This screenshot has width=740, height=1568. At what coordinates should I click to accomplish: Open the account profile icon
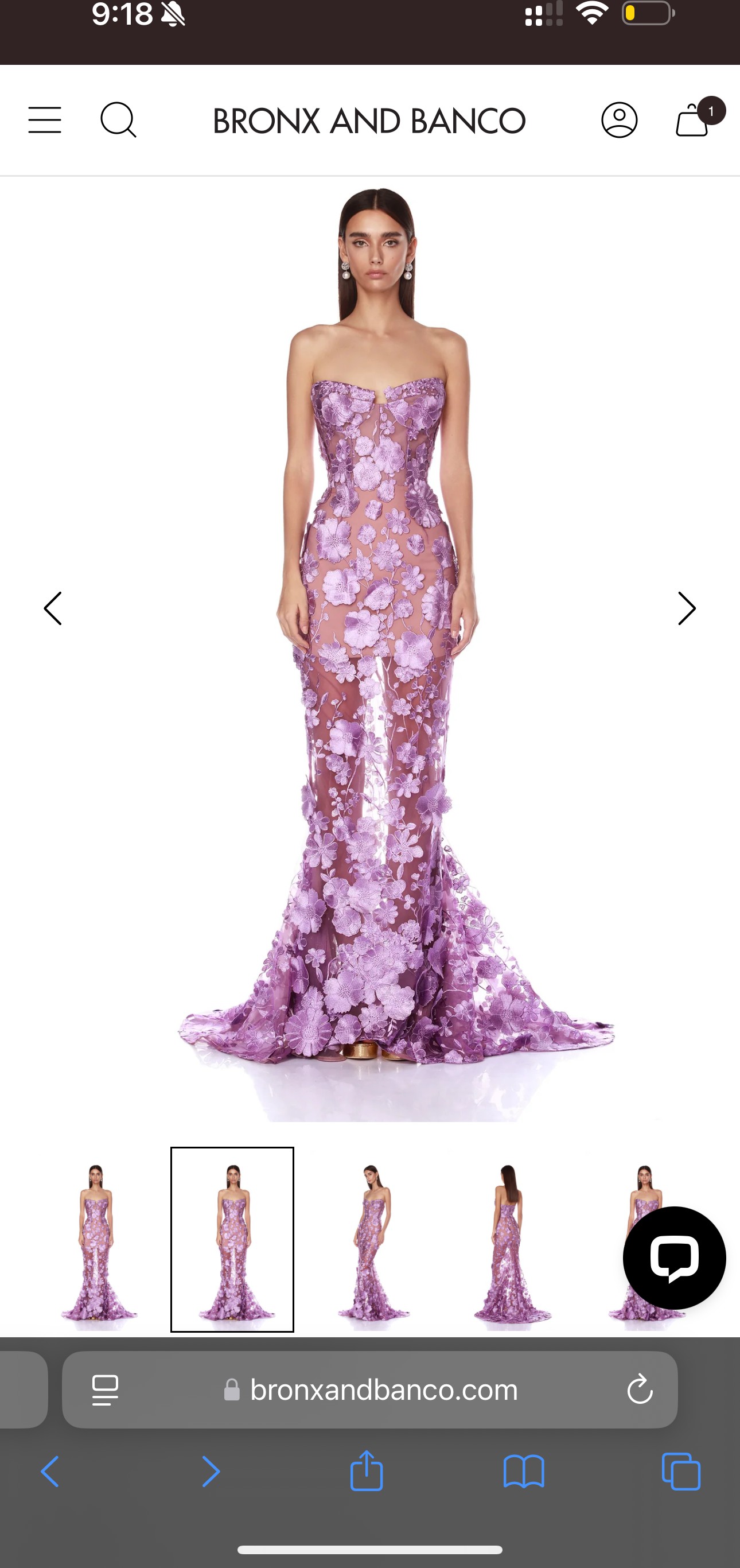click(x=620, y=120)
